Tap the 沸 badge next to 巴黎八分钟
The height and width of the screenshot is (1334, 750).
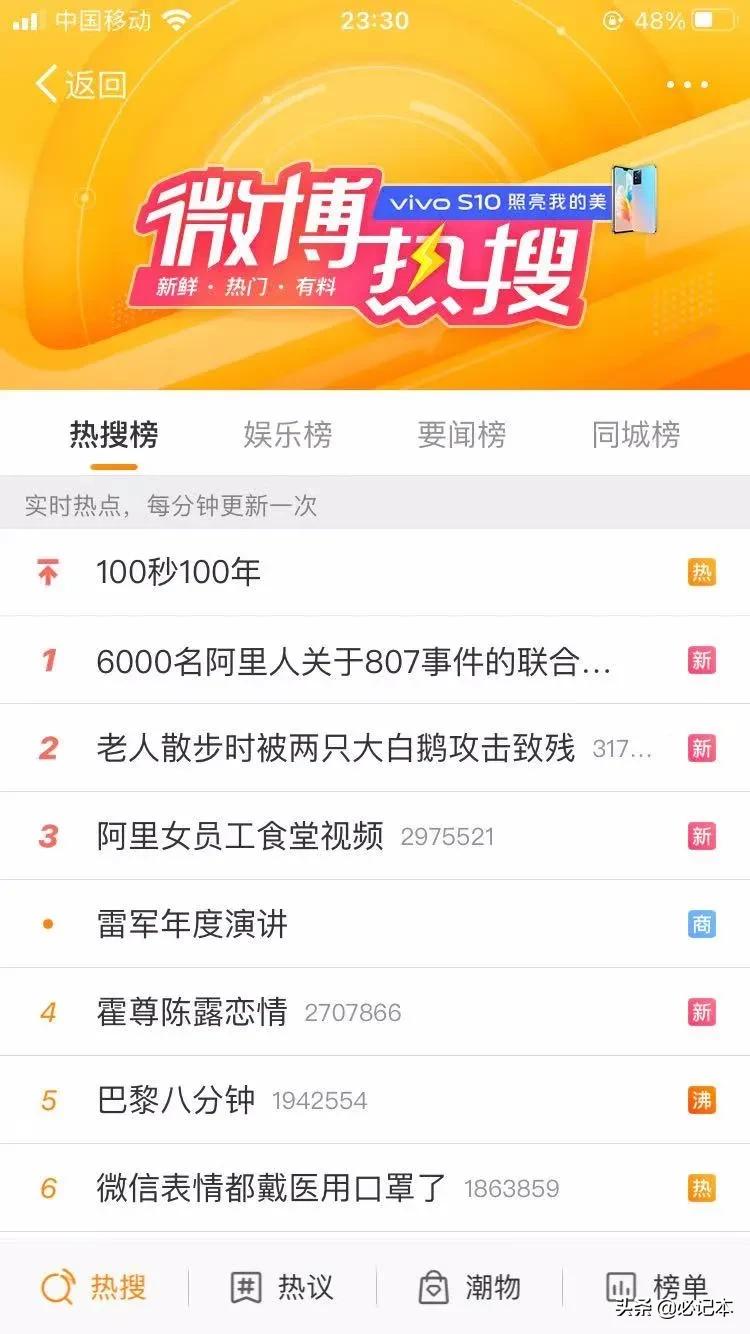703,1099
